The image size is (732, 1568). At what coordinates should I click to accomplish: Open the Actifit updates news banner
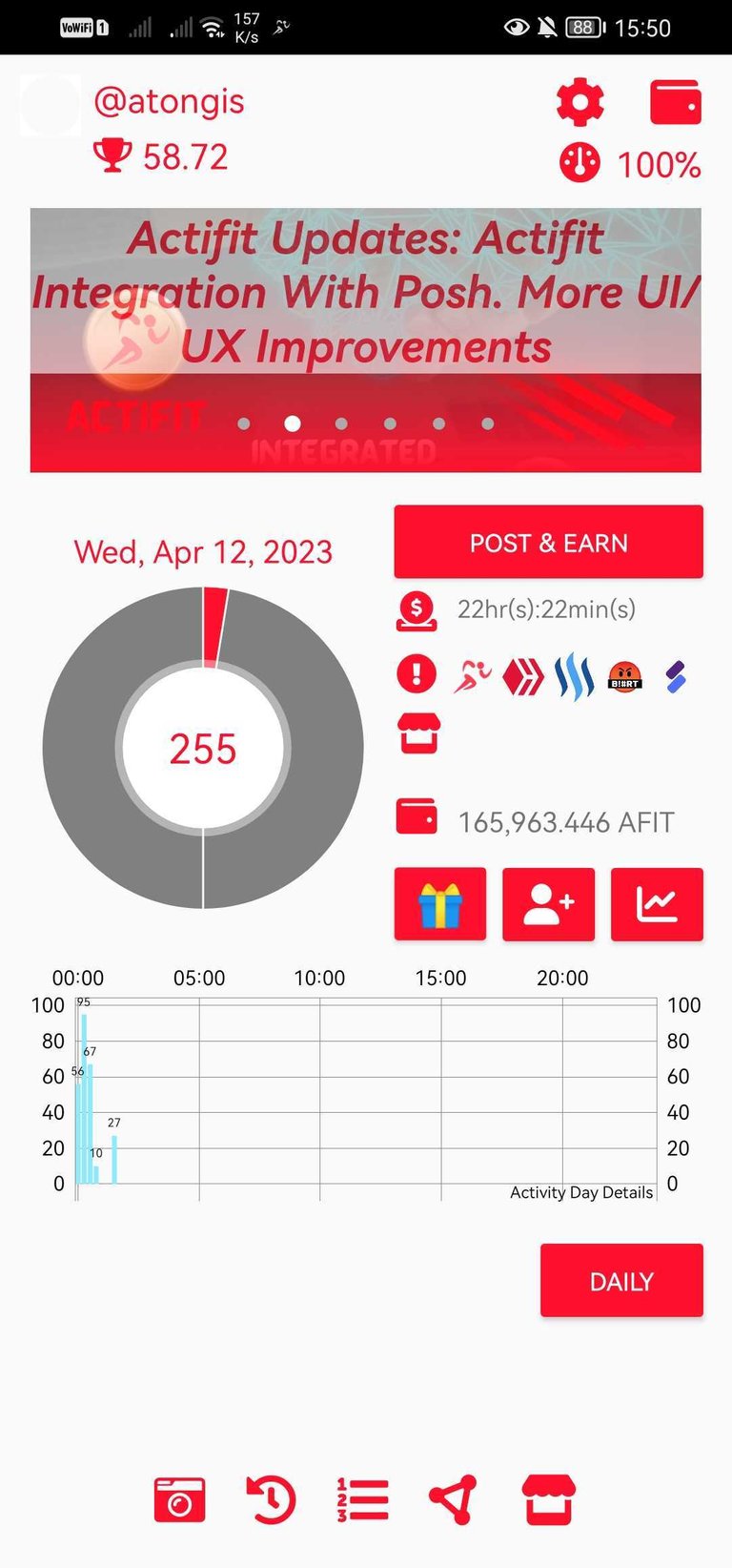[366, 340]
